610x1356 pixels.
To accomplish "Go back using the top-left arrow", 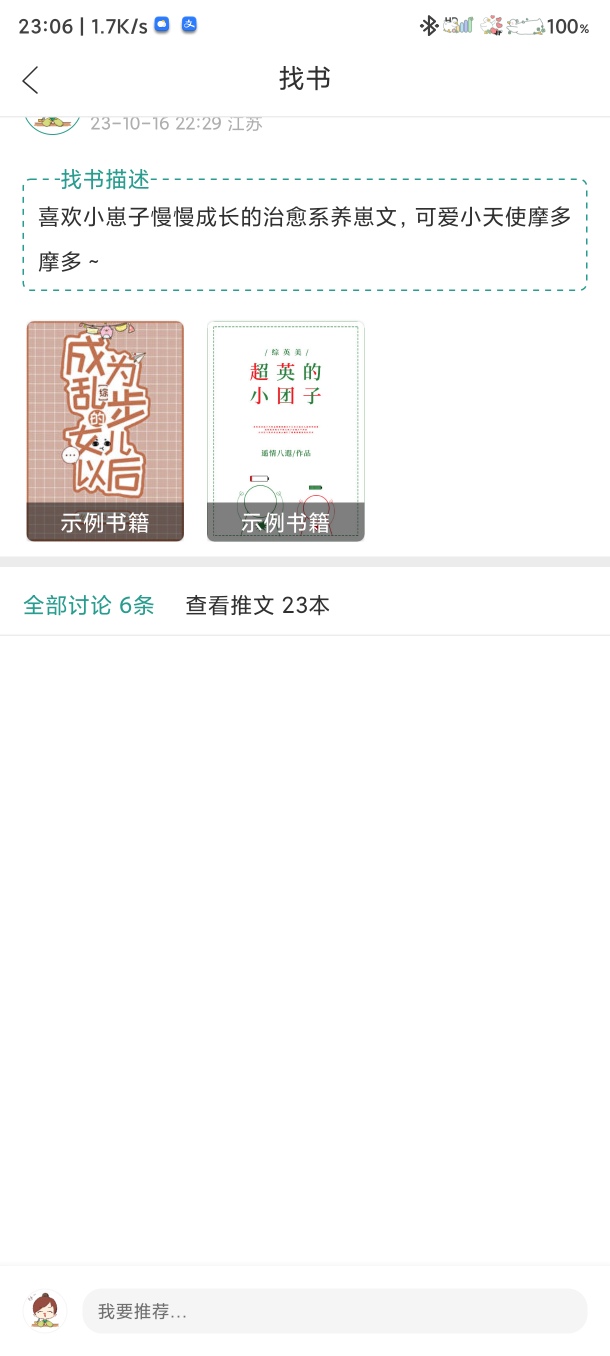I will pos(31,80).
